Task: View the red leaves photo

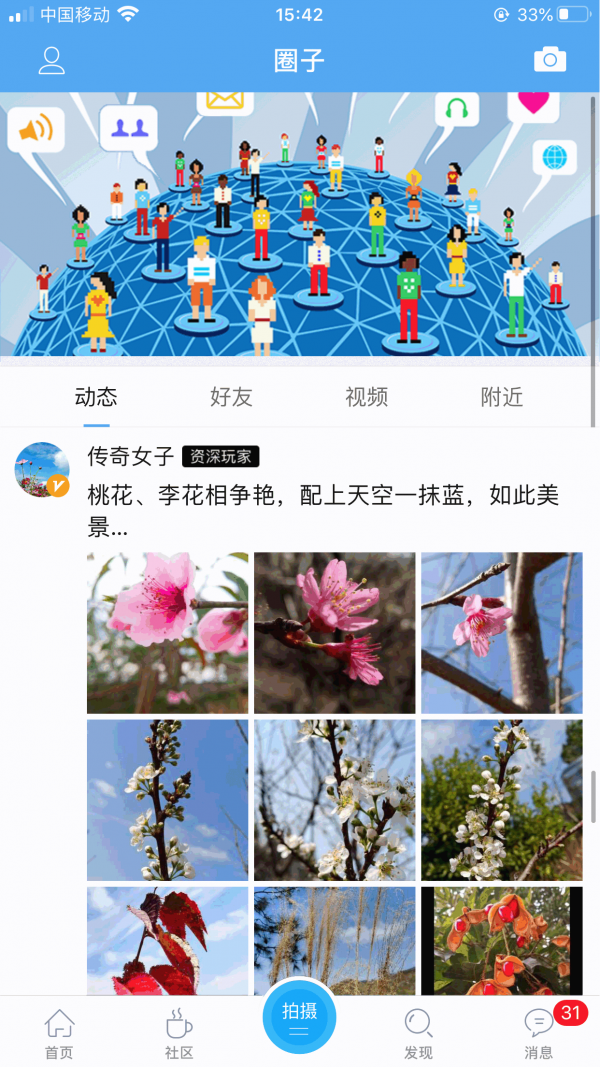Action: coord(167,940)
